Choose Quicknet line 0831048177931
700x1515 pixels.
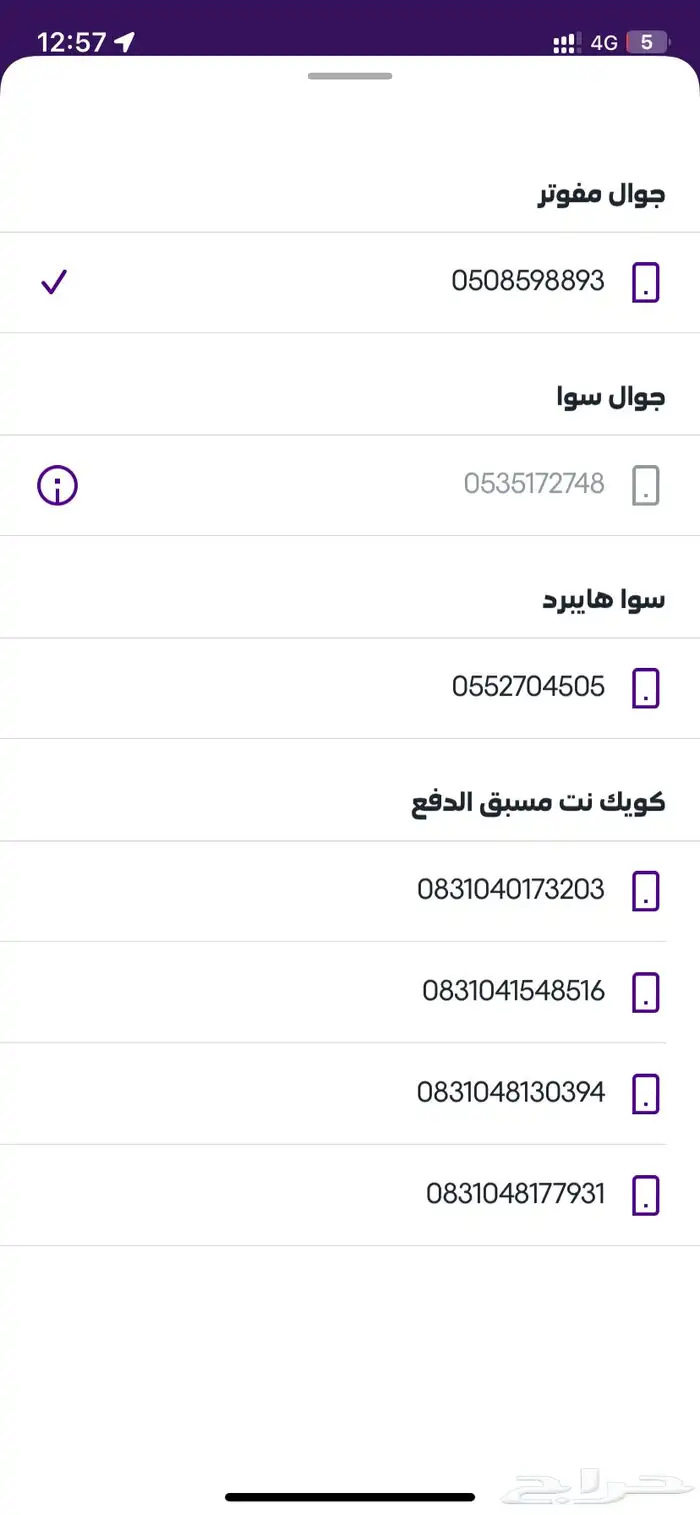(515, 1194)
